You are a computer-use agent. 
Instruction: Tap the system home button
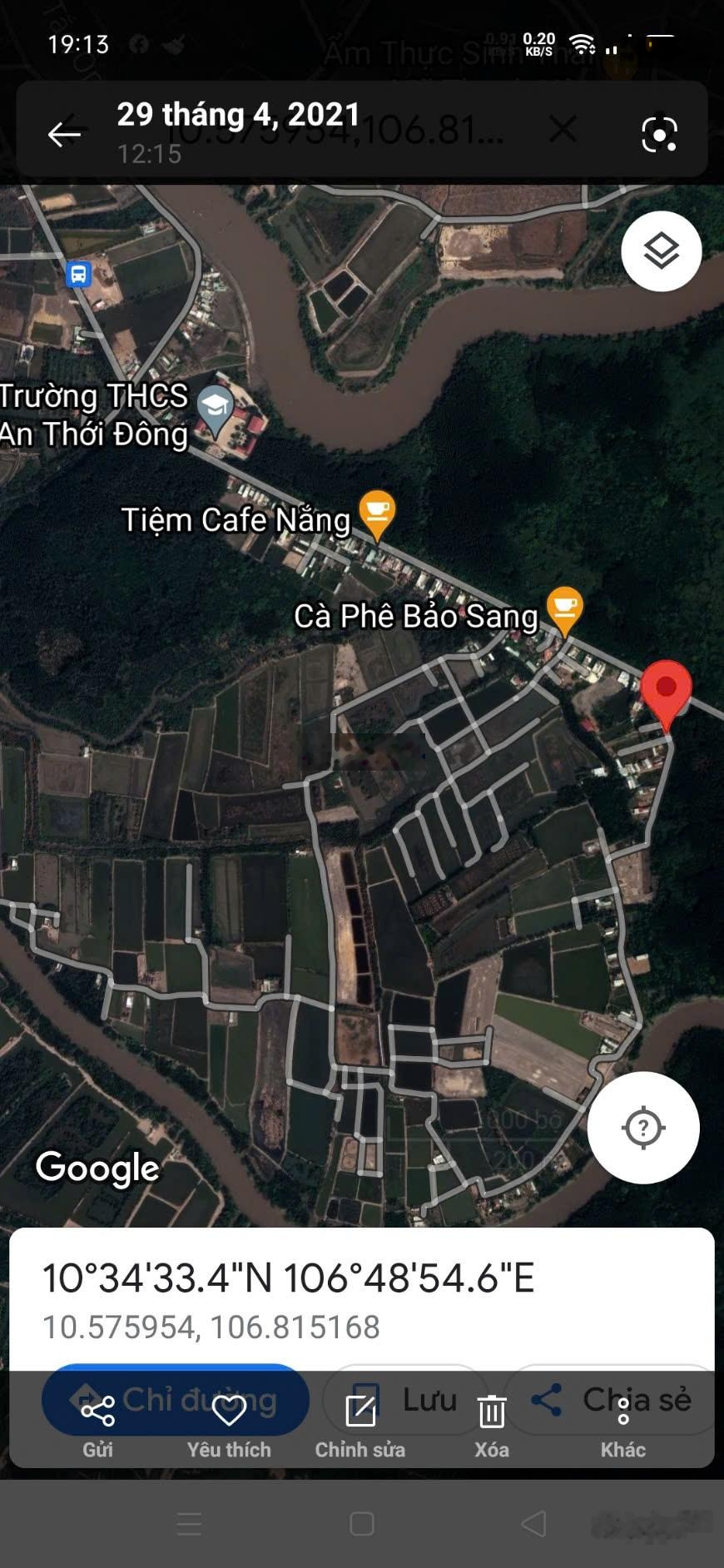tap(362, 1524)
